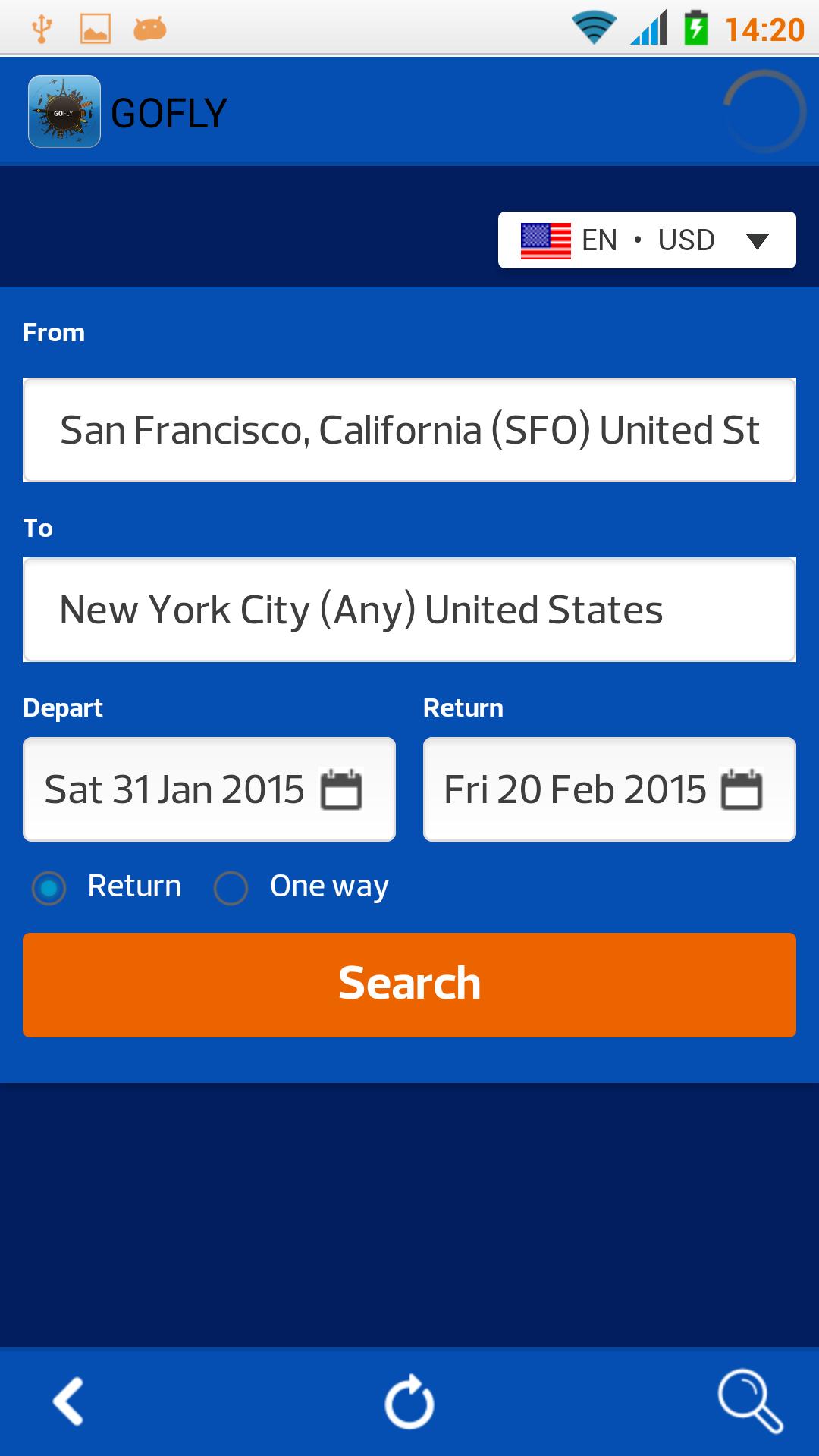Tap the Depart field label

tap(61, 706)
